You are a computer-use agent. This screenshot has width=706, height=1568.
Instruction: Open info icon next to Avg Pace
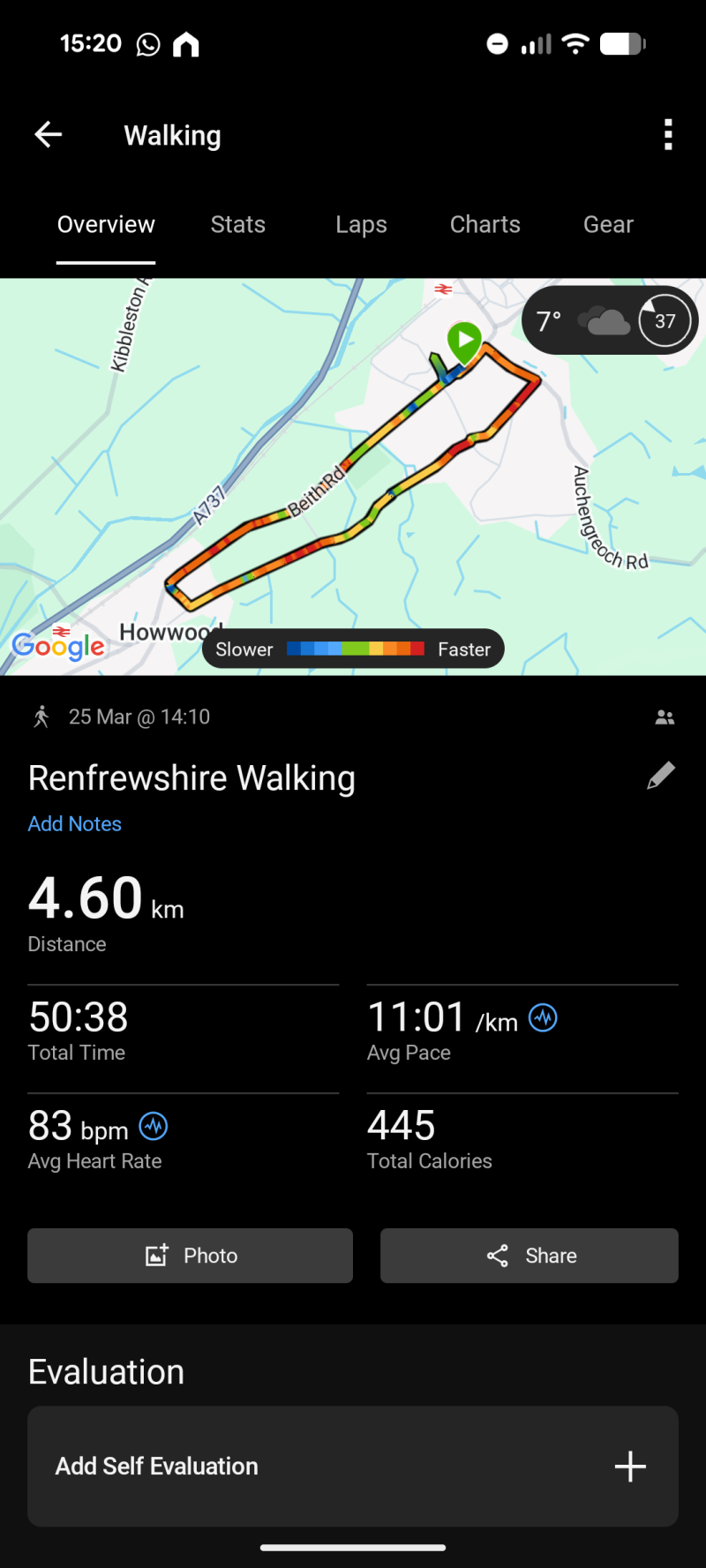tap(543, 1018)
